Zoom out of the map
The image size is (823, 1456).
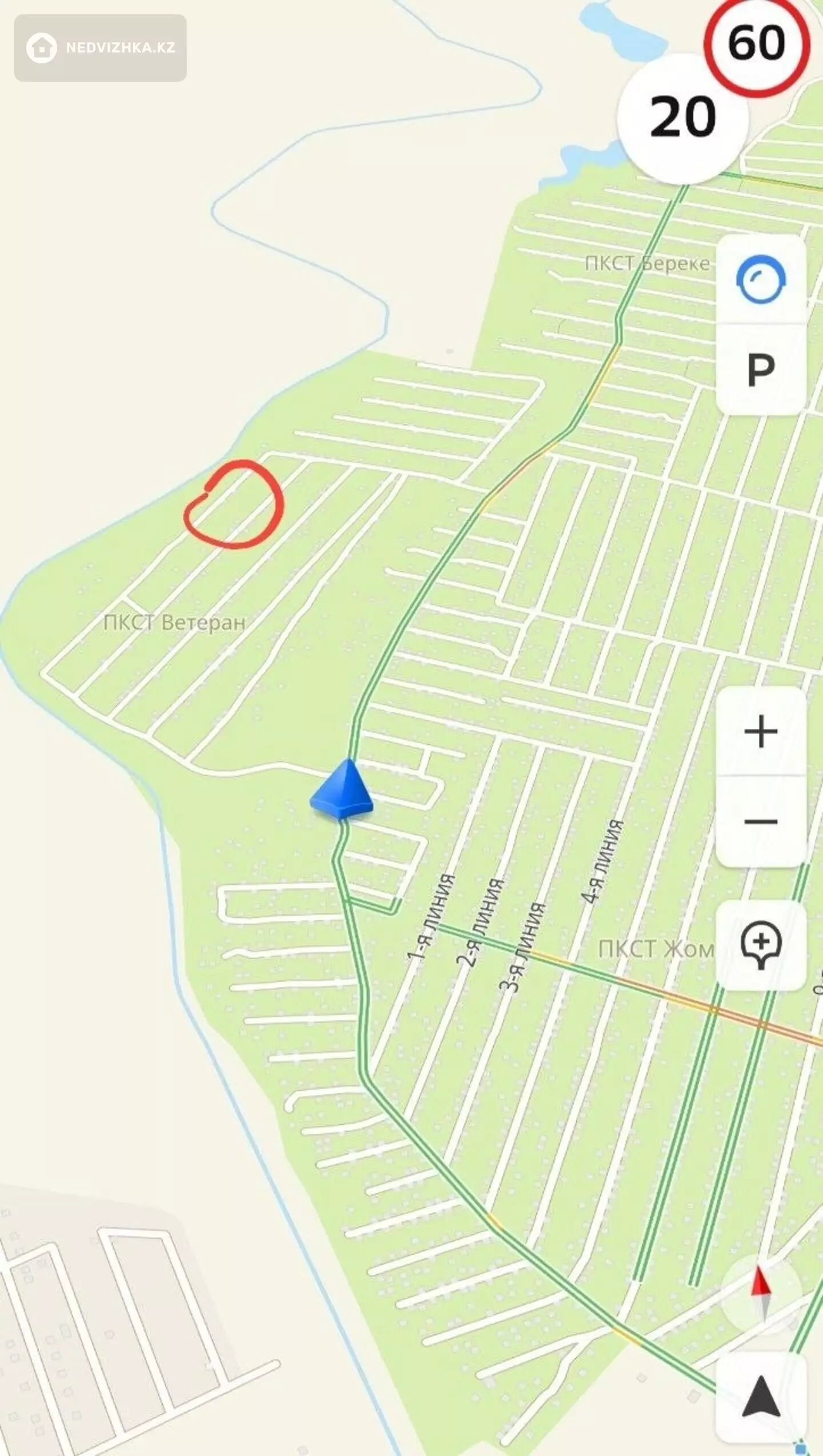(x=761, y=822)
